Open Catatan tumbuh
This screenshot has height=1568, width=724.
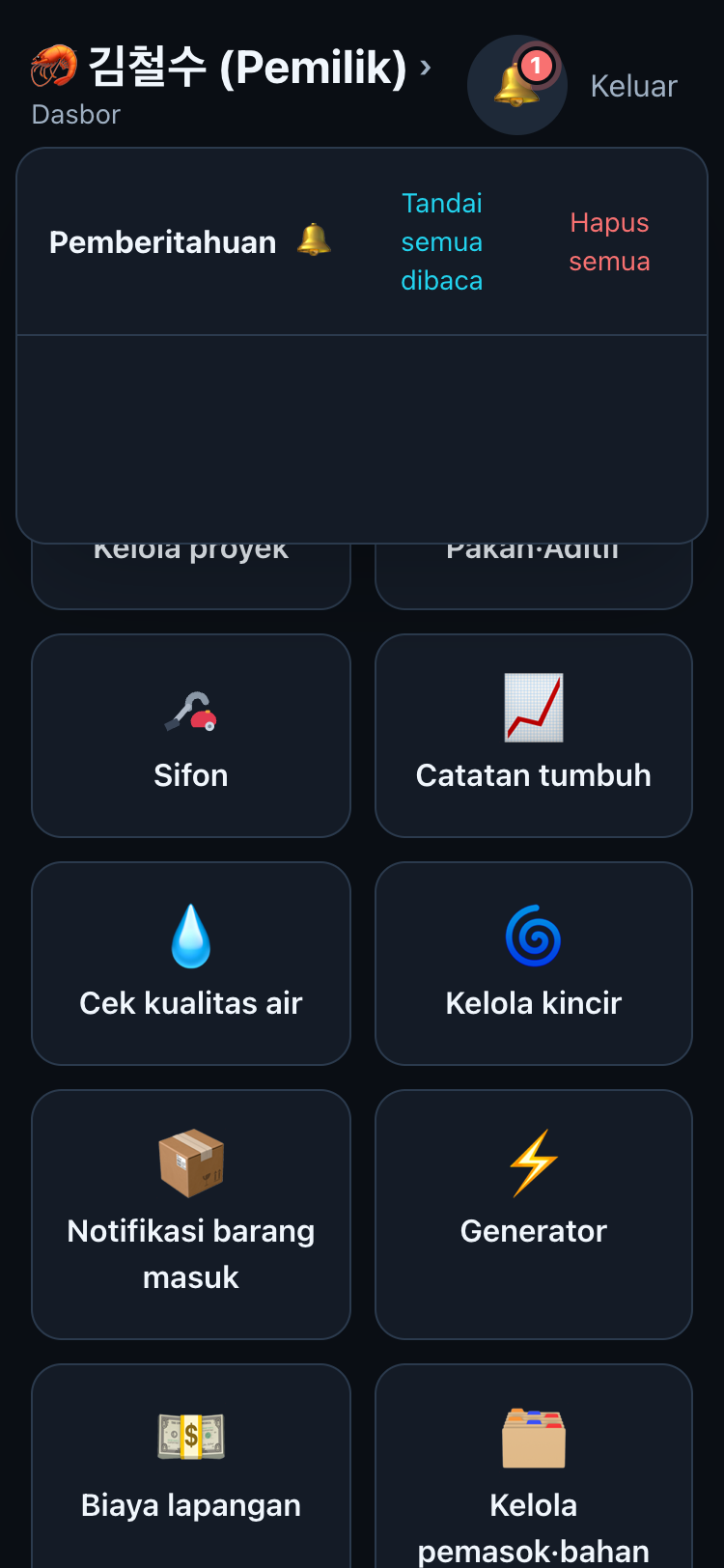(534, 736)
